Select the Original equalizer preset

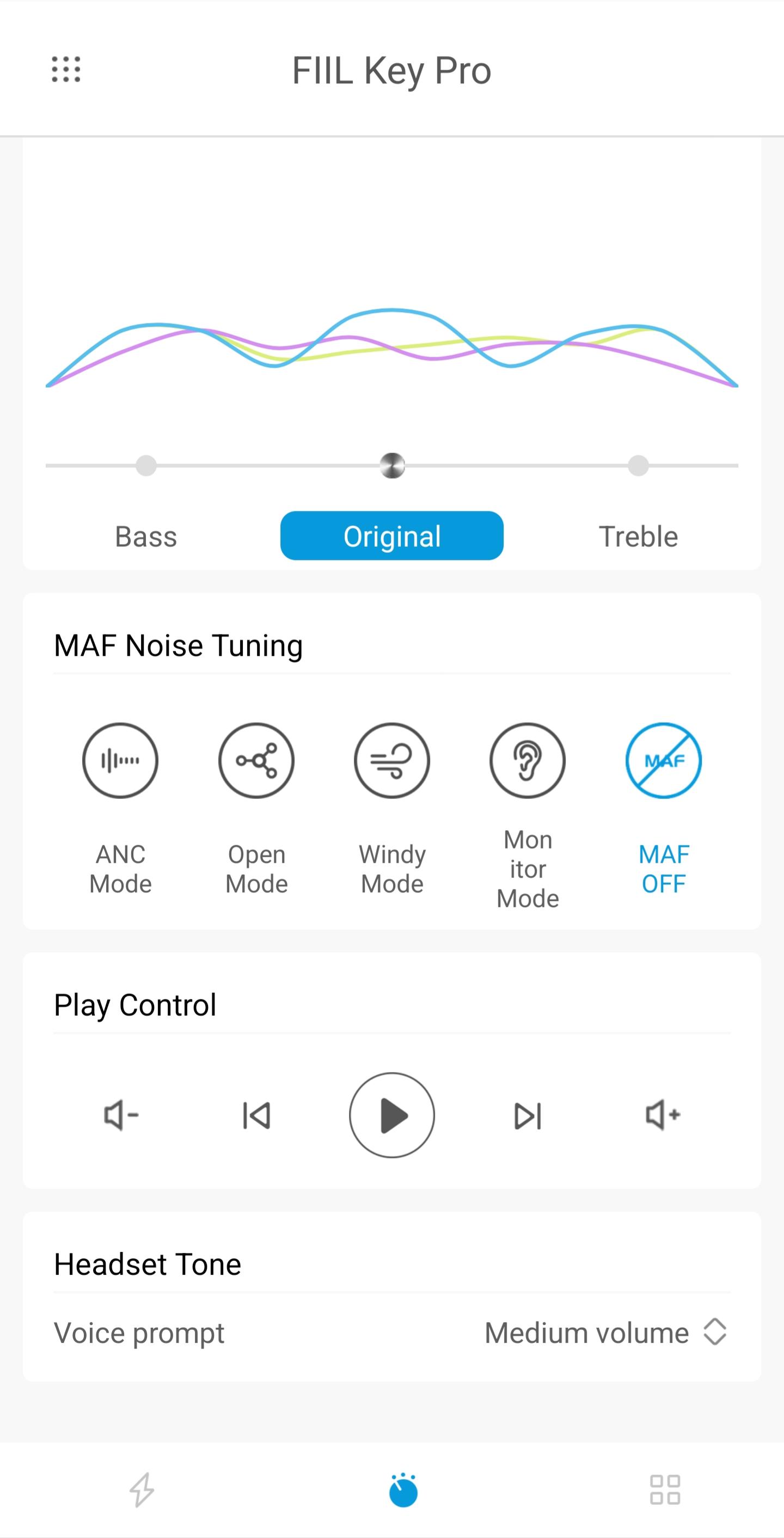coord(391,535)
